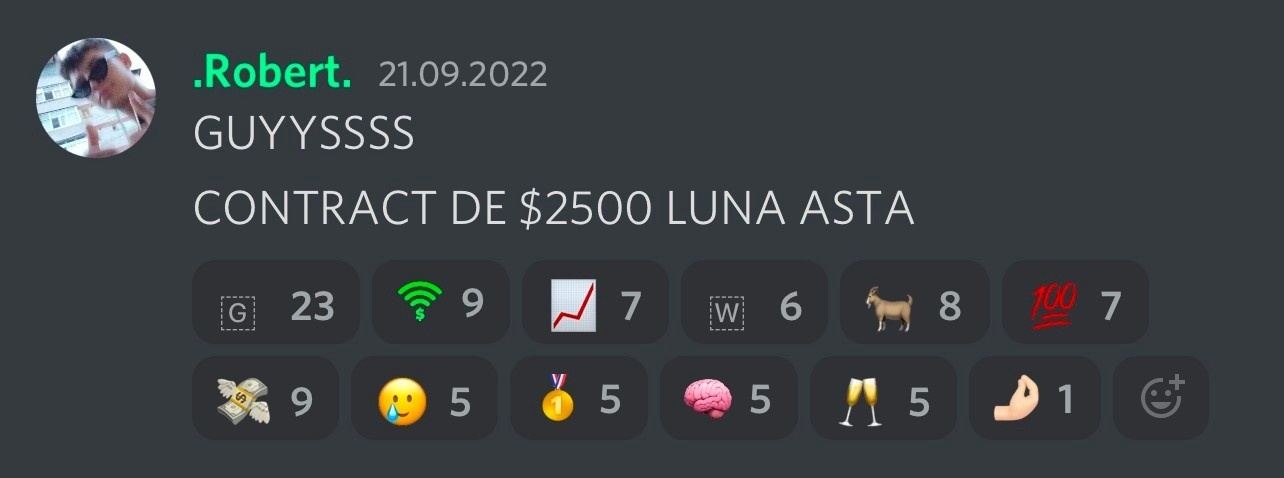Tap the red 100 reaction
The height and width of the screenshot is (478, 1284).
click(x=1075, y=303)
